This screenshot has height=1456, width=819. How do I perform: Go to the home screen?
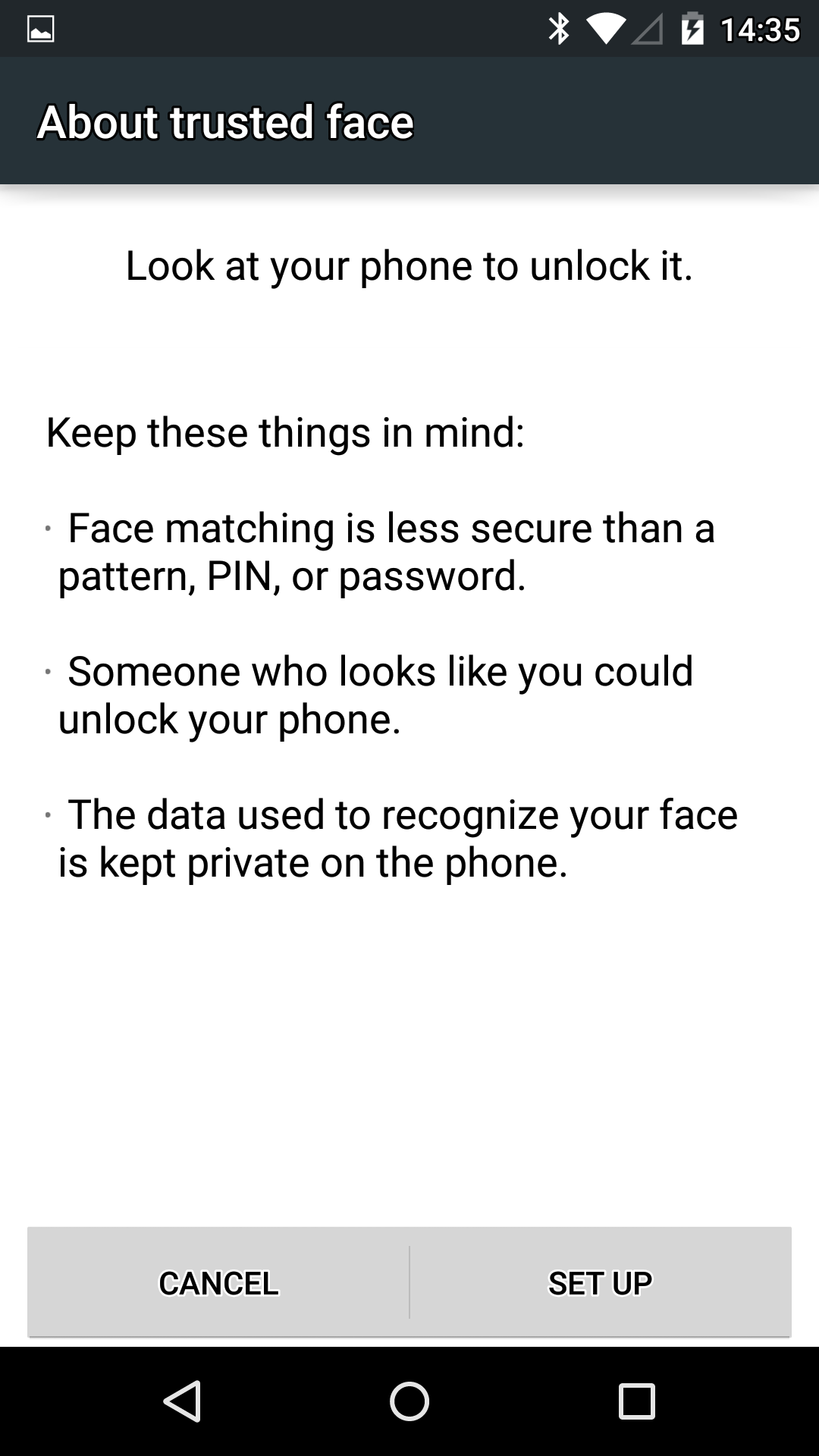[409, 1401]
